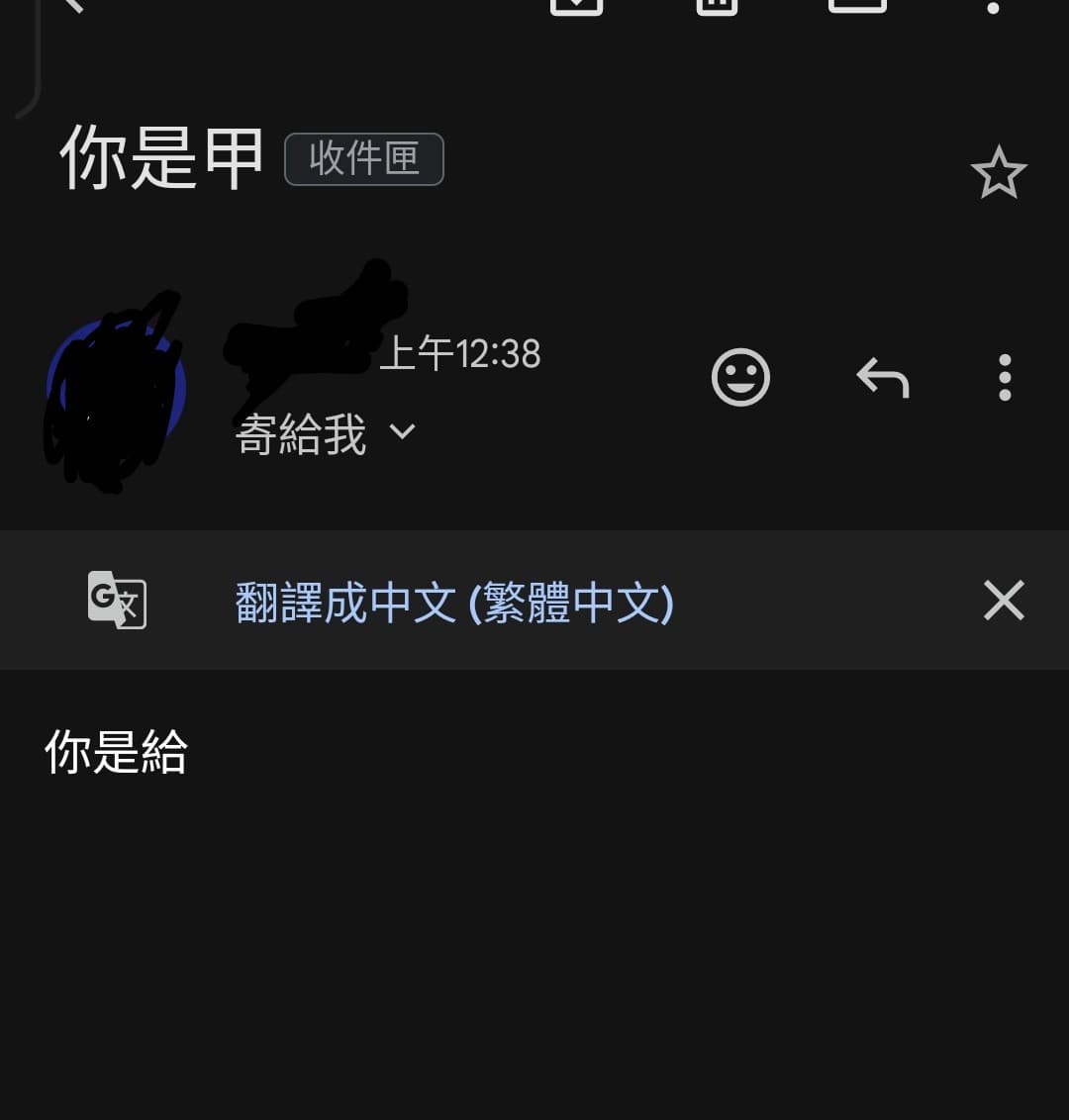Dismiss the translation banner

pyautogui.click(x=1003, y=601)
